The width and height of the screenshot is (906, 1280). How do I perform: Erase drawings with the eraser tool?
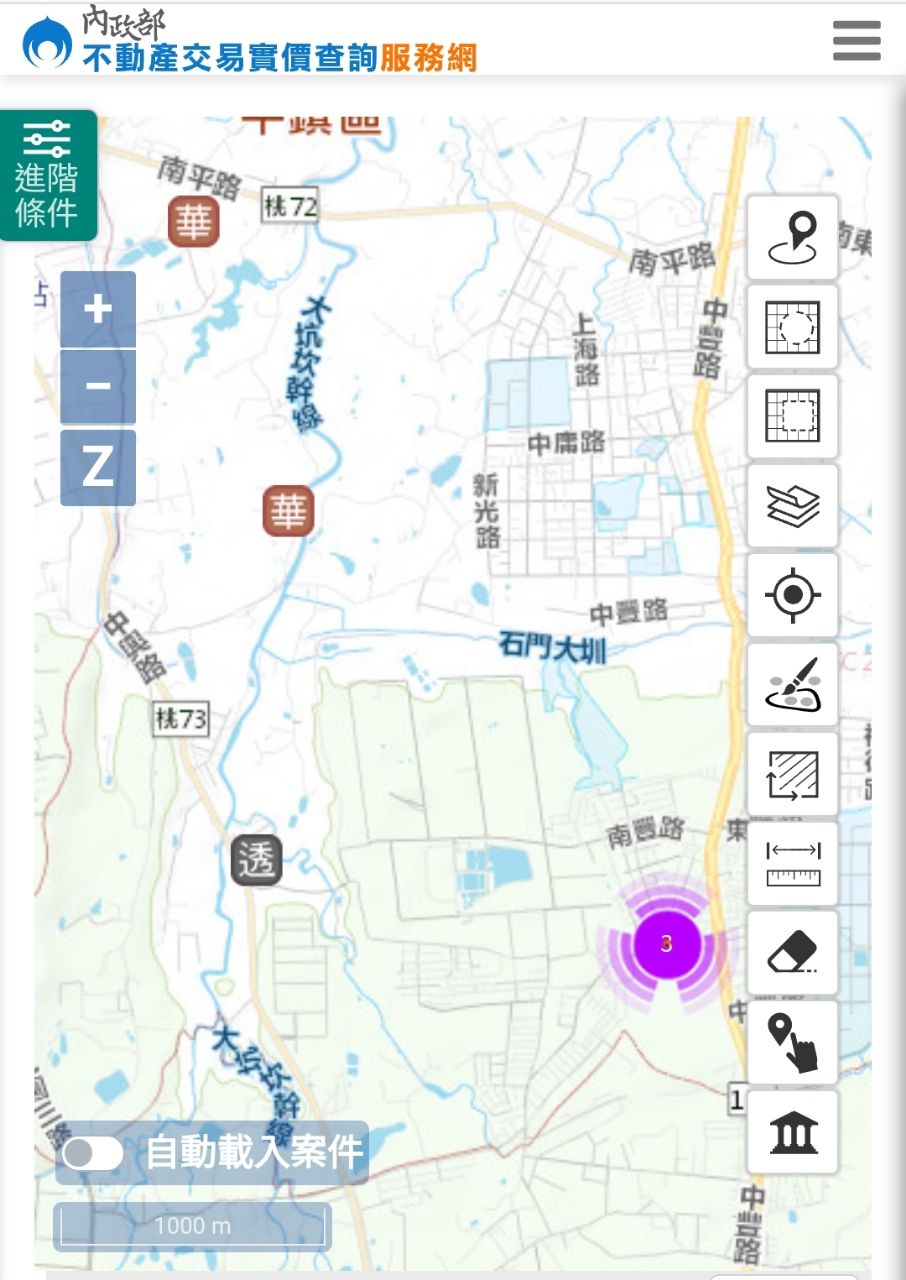(x=792, y=953)
